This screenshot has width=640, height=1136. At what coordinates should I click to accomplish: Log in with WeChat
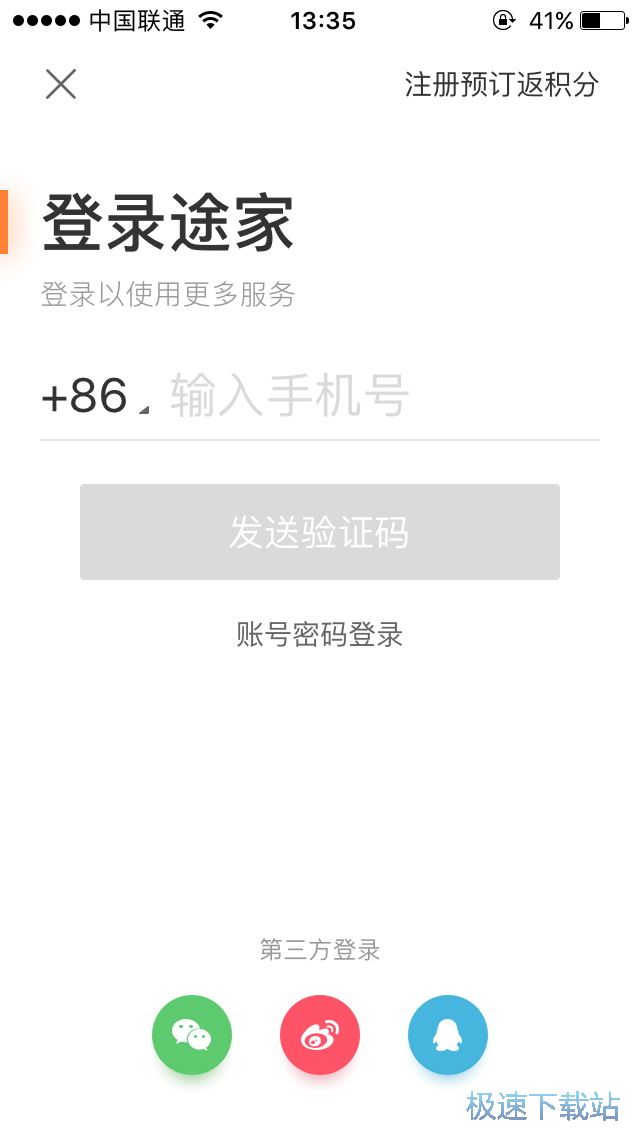coord(192,1035)
